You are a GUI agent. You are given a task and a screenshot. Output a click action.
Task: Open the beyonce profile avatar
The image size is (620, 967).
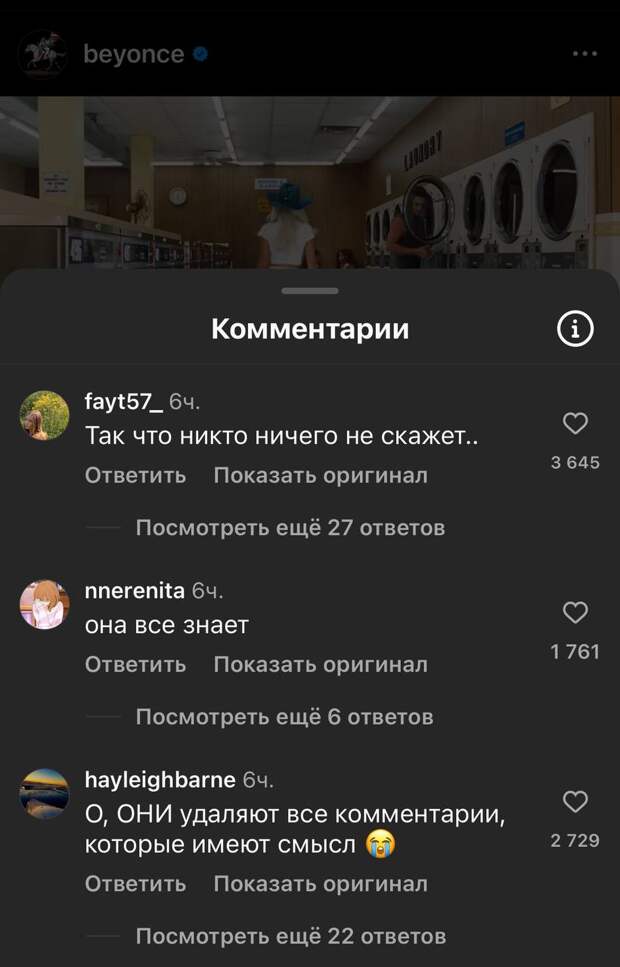[x=43, y=55]
